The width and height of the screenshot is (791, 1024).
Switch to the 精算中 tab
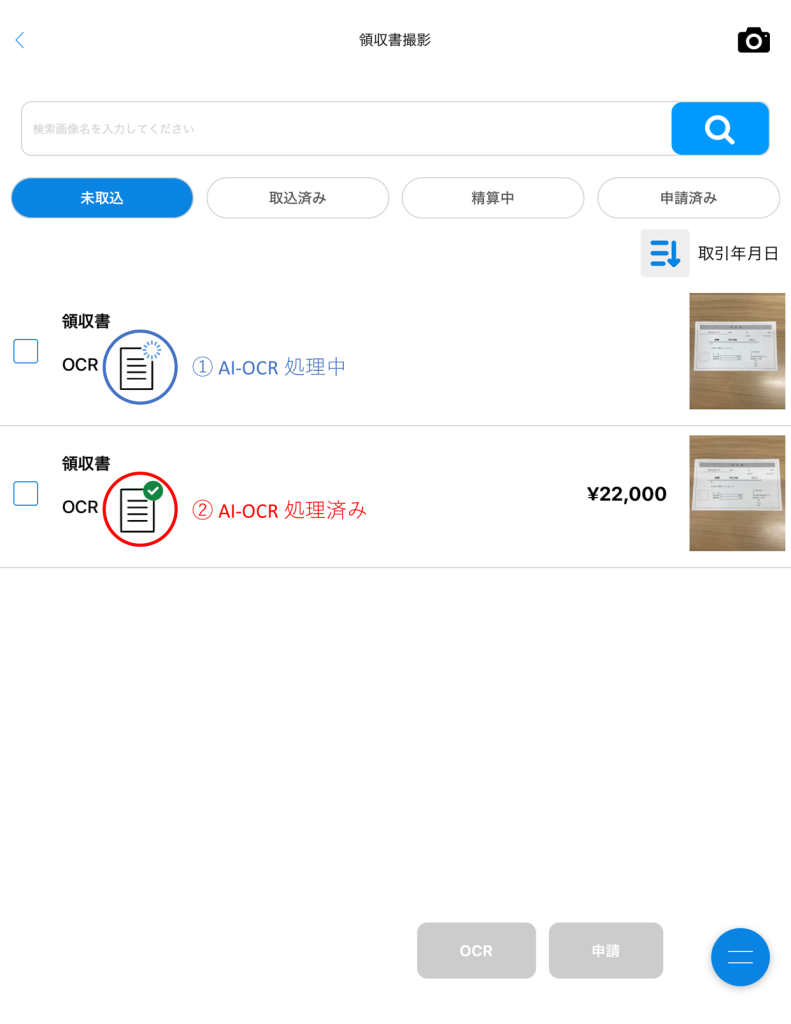point(492,198)
